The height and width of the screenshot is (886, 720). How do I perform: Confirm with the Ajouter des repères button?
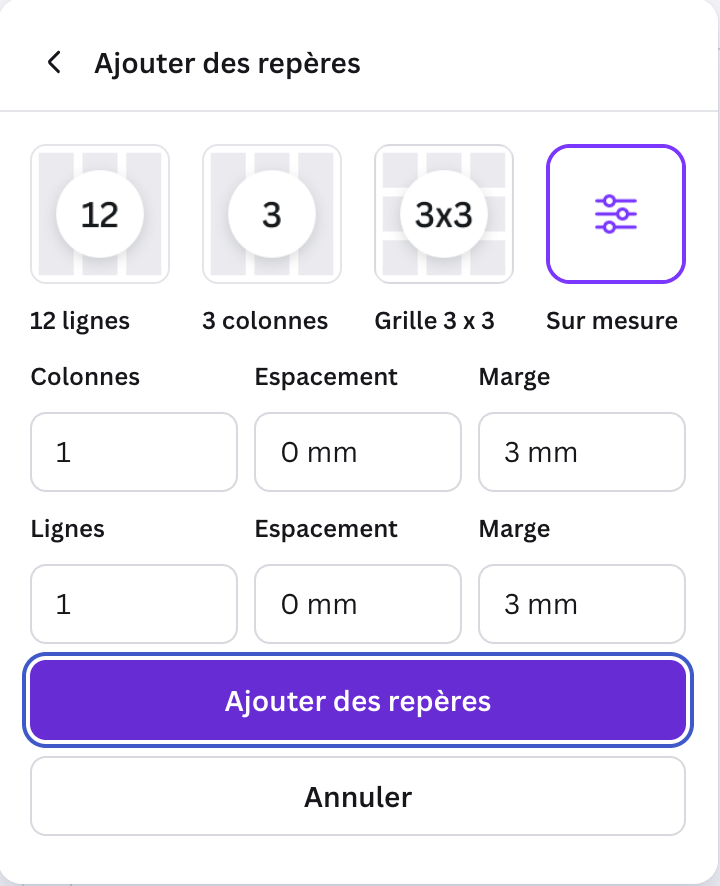click(x=358, y=701)
